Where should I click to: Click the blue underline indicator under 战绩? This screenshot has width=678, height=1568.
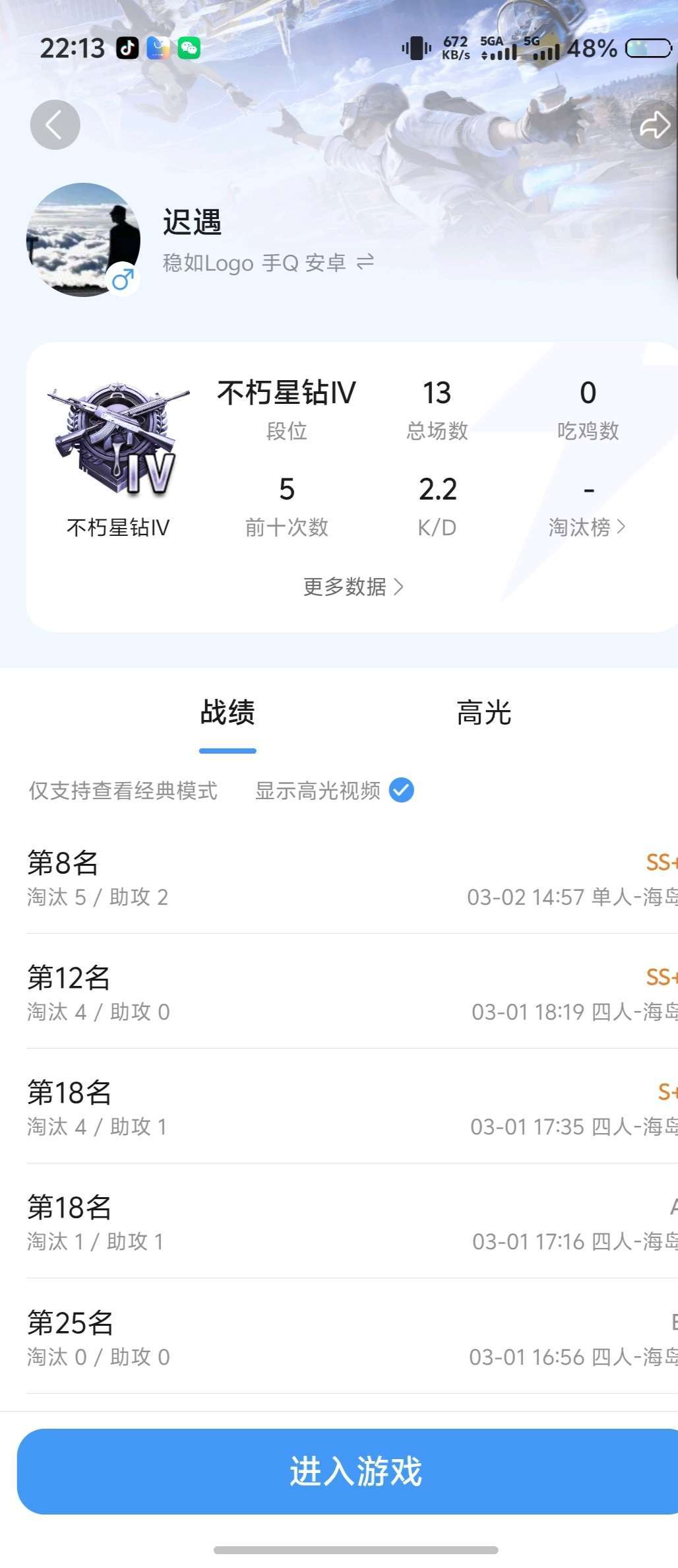coord(228,750)
